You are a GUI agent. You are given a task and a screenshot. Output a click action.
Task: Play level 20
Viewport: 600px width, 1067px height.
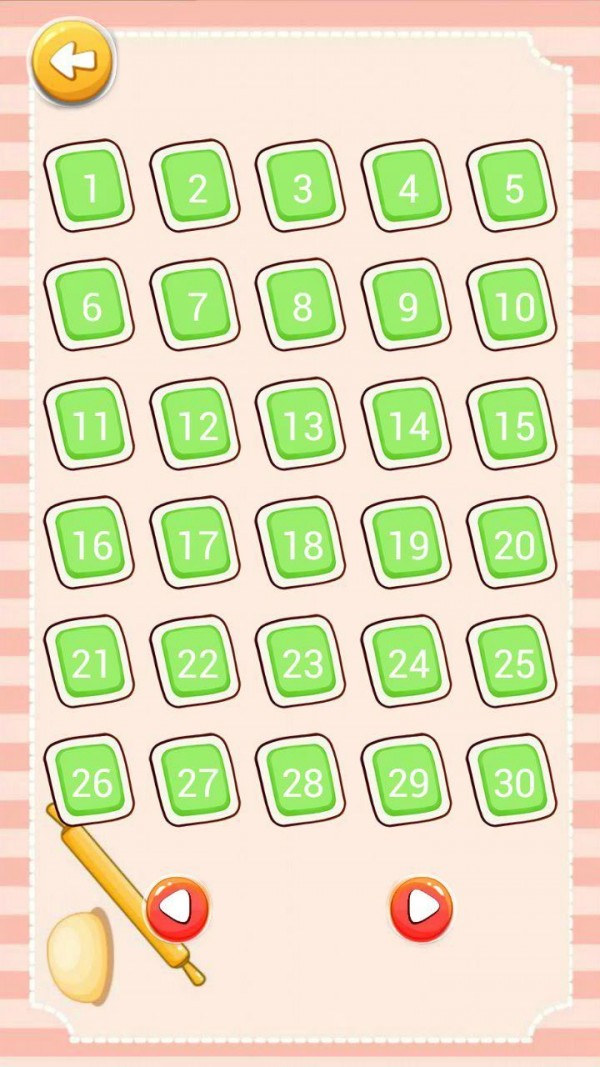click(x=512, y=544)
